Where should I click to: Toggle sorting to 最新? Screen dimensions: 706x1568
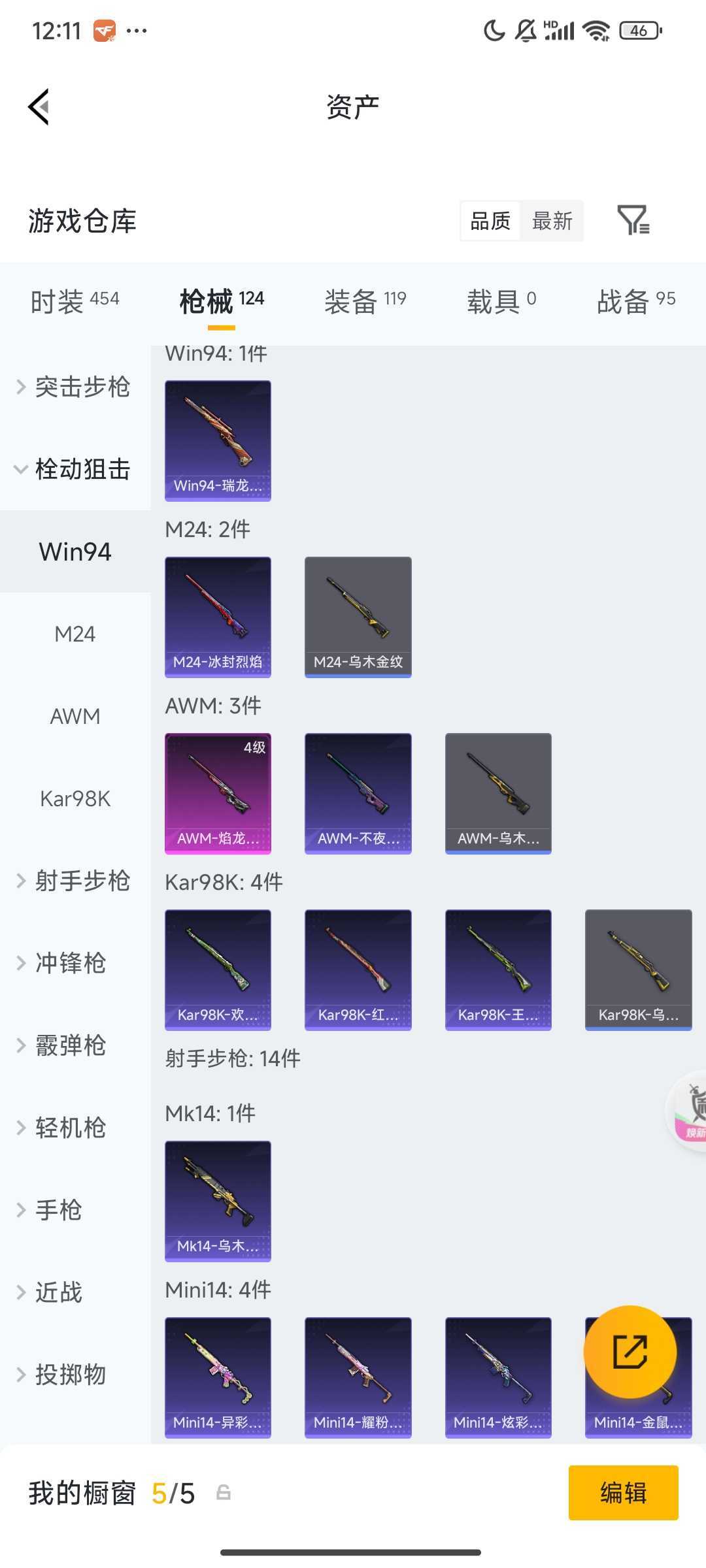(x=552, y=221)
